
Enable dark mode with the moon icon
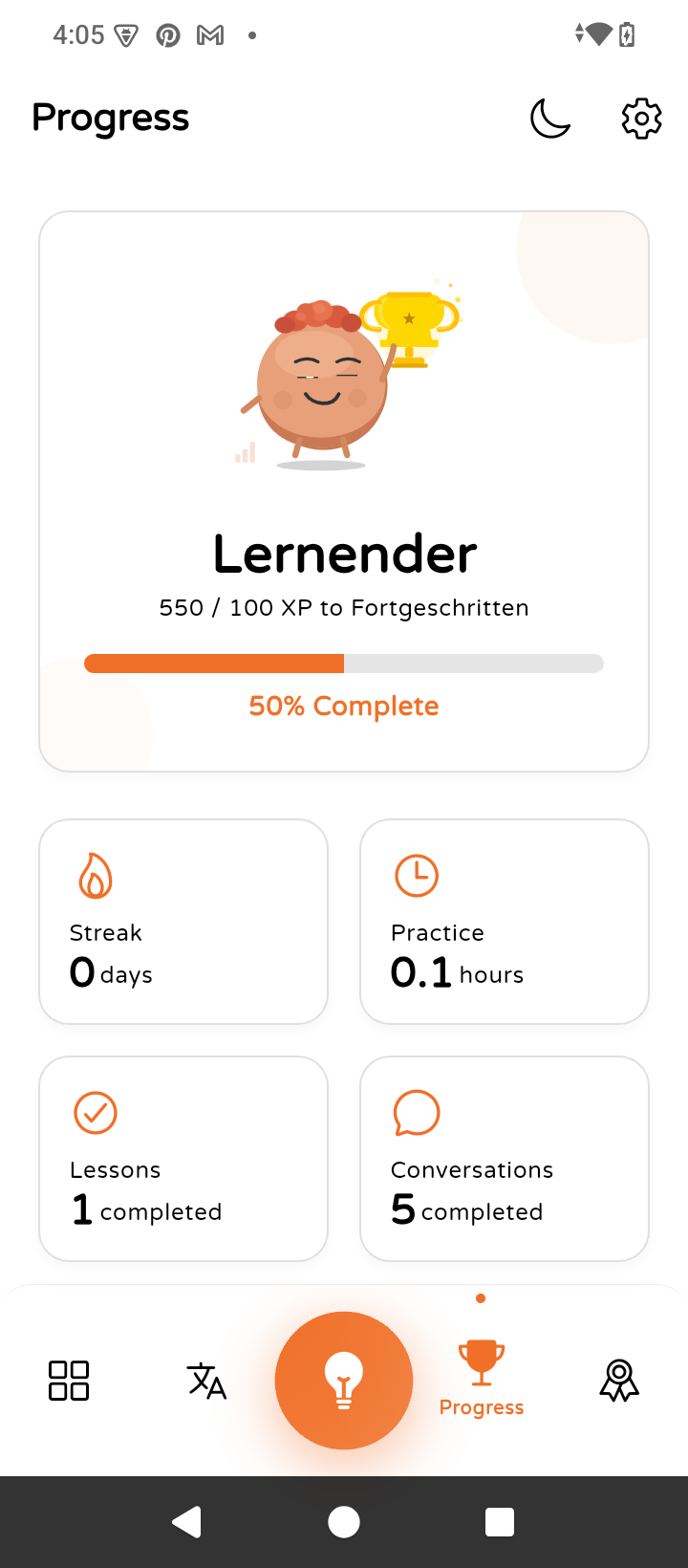point(550,119)
